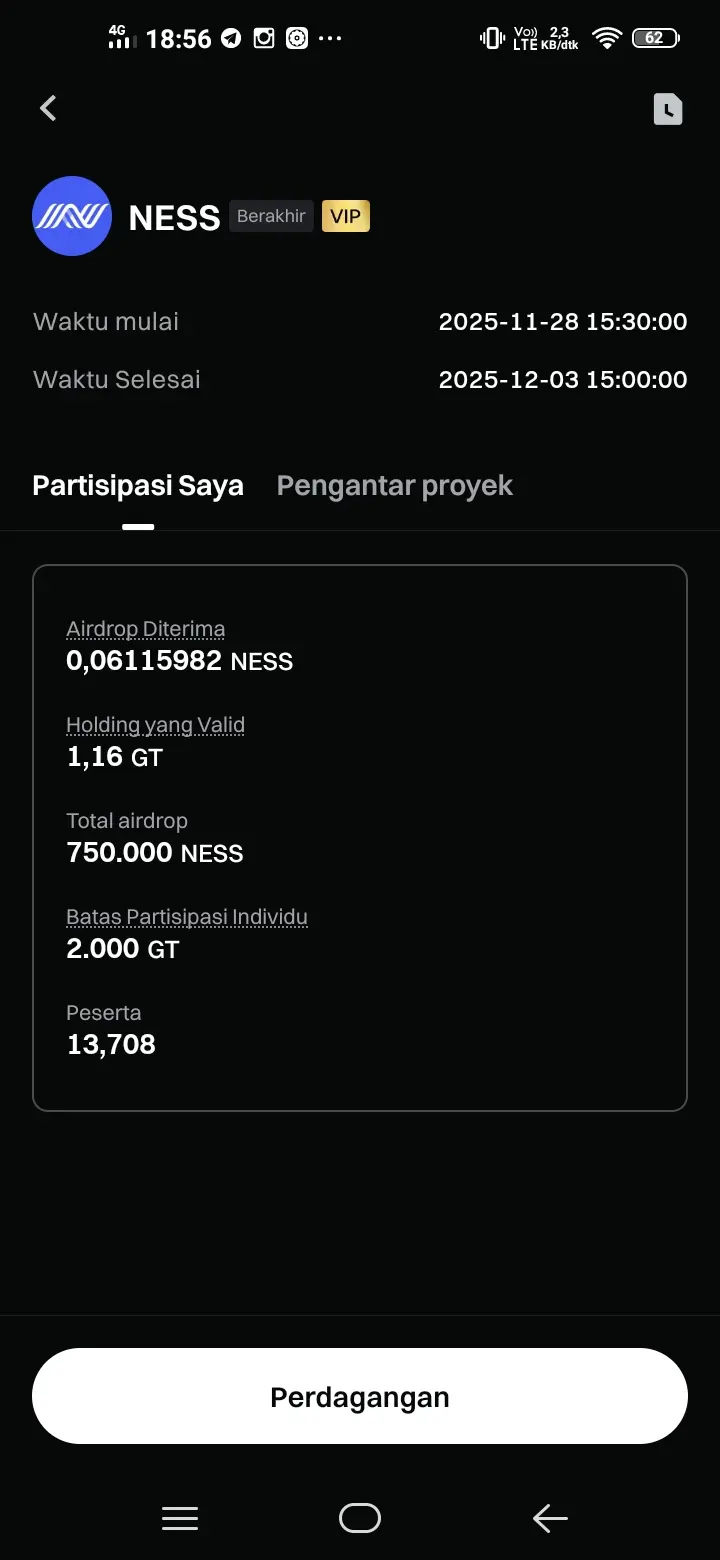720x1560 pixels.
Task: Tap the Instagram icon in the status bar
Action: click(264, 37)
